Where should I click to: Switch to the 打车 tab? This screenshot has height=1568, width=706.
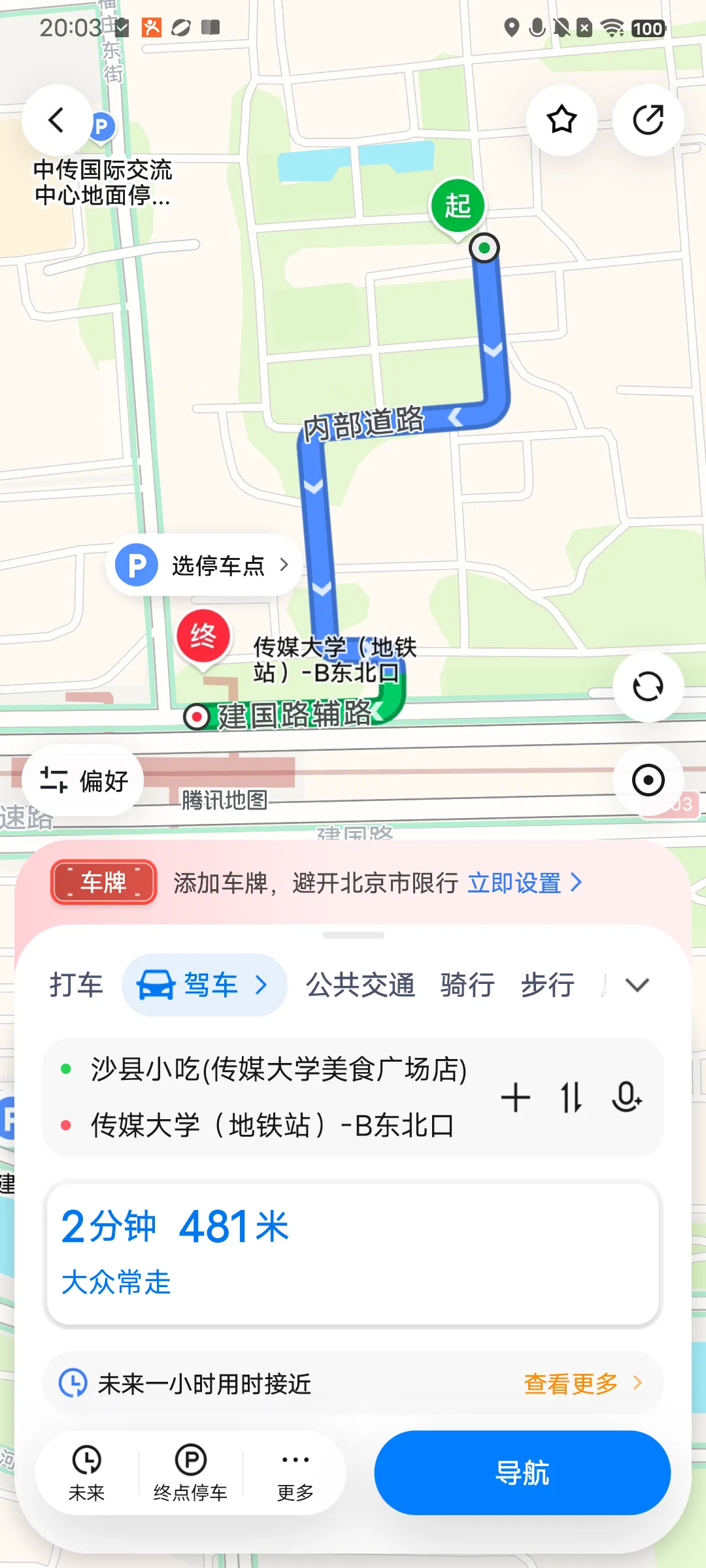[76, 985]
